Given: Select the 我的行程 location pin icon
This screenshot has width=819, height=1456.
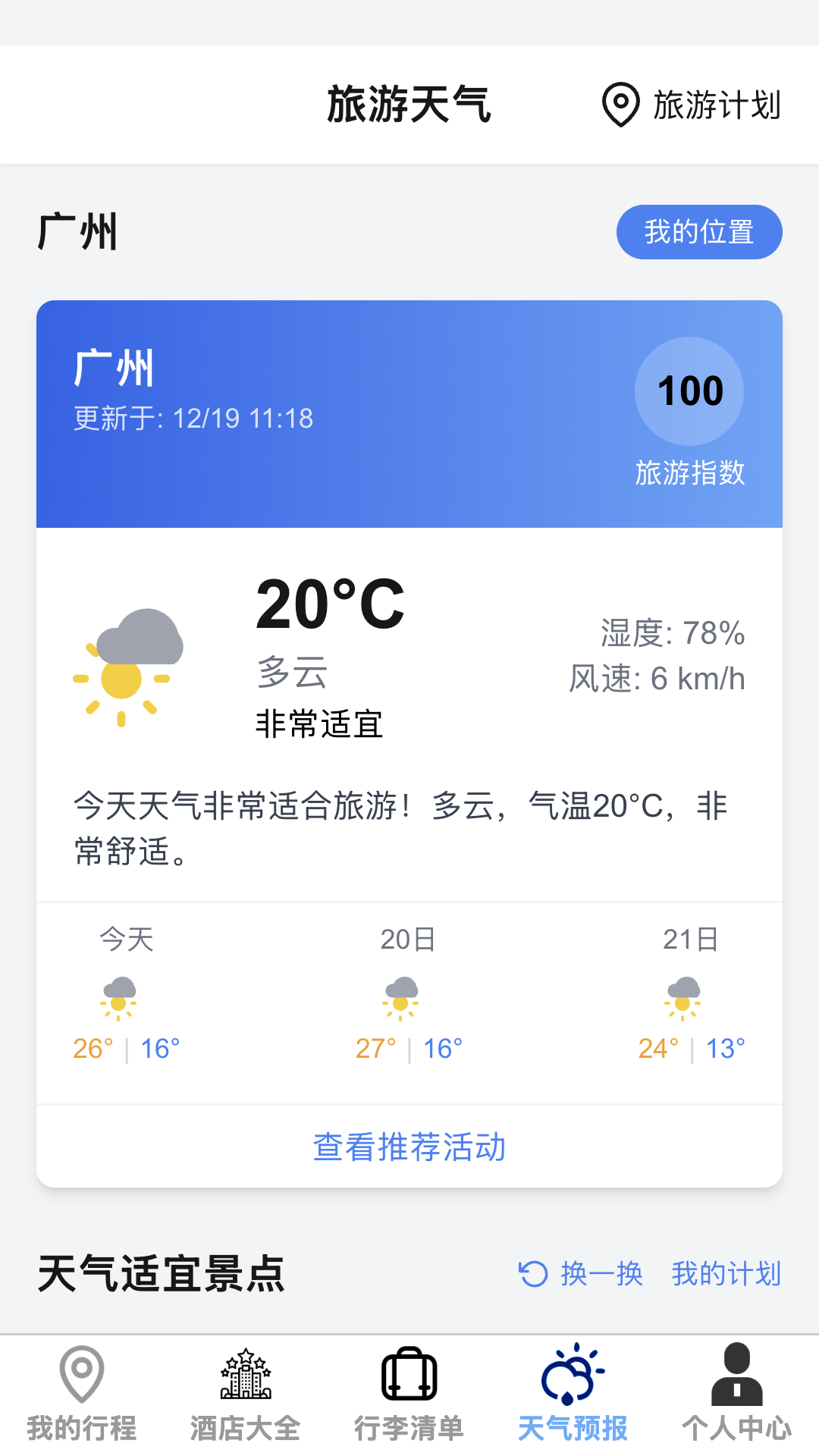Looking at the screenshot, I should 81,1376.
